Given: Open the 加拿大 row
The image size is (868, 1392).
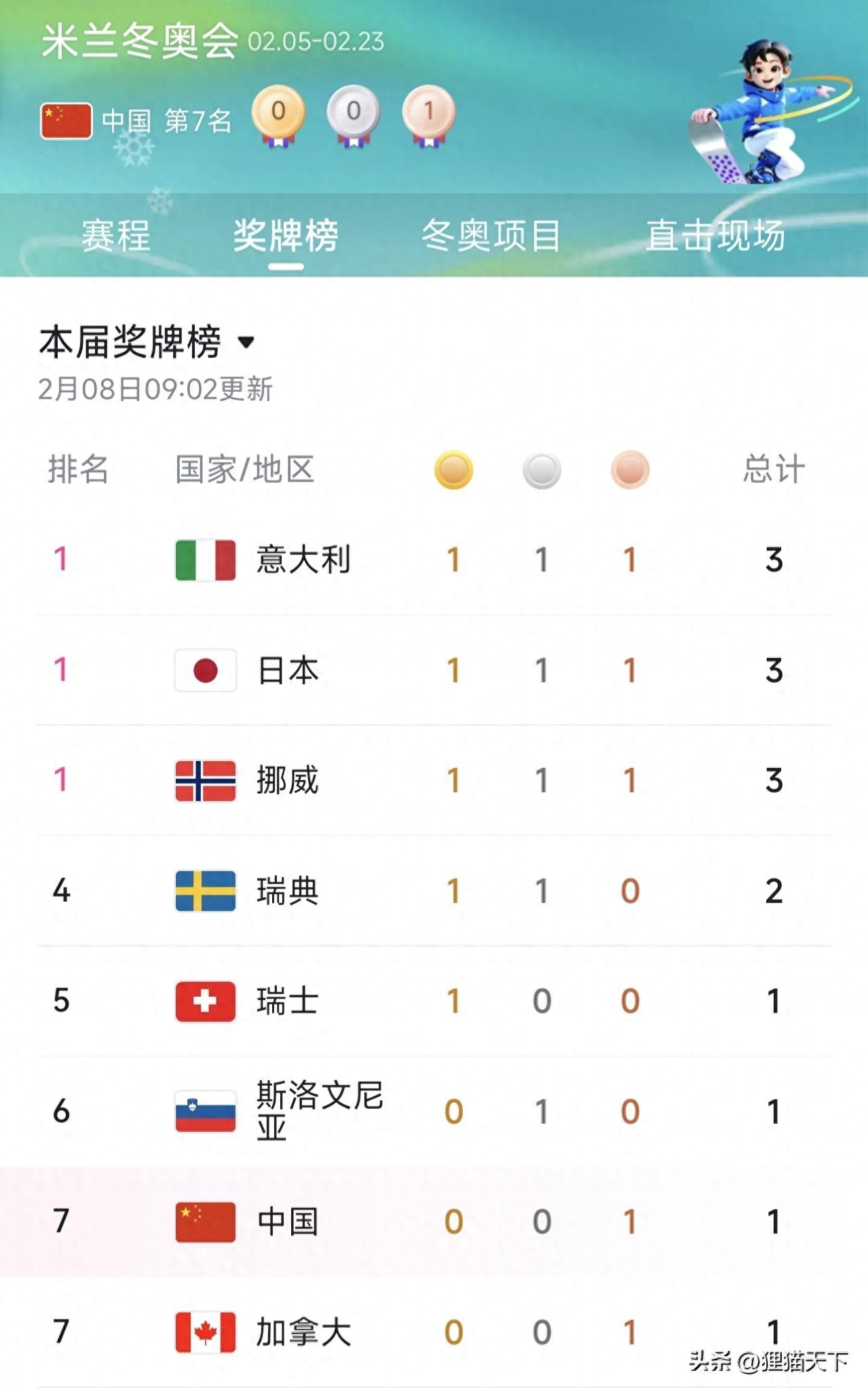Looking at the screenshot, I should coord(434,1332).
